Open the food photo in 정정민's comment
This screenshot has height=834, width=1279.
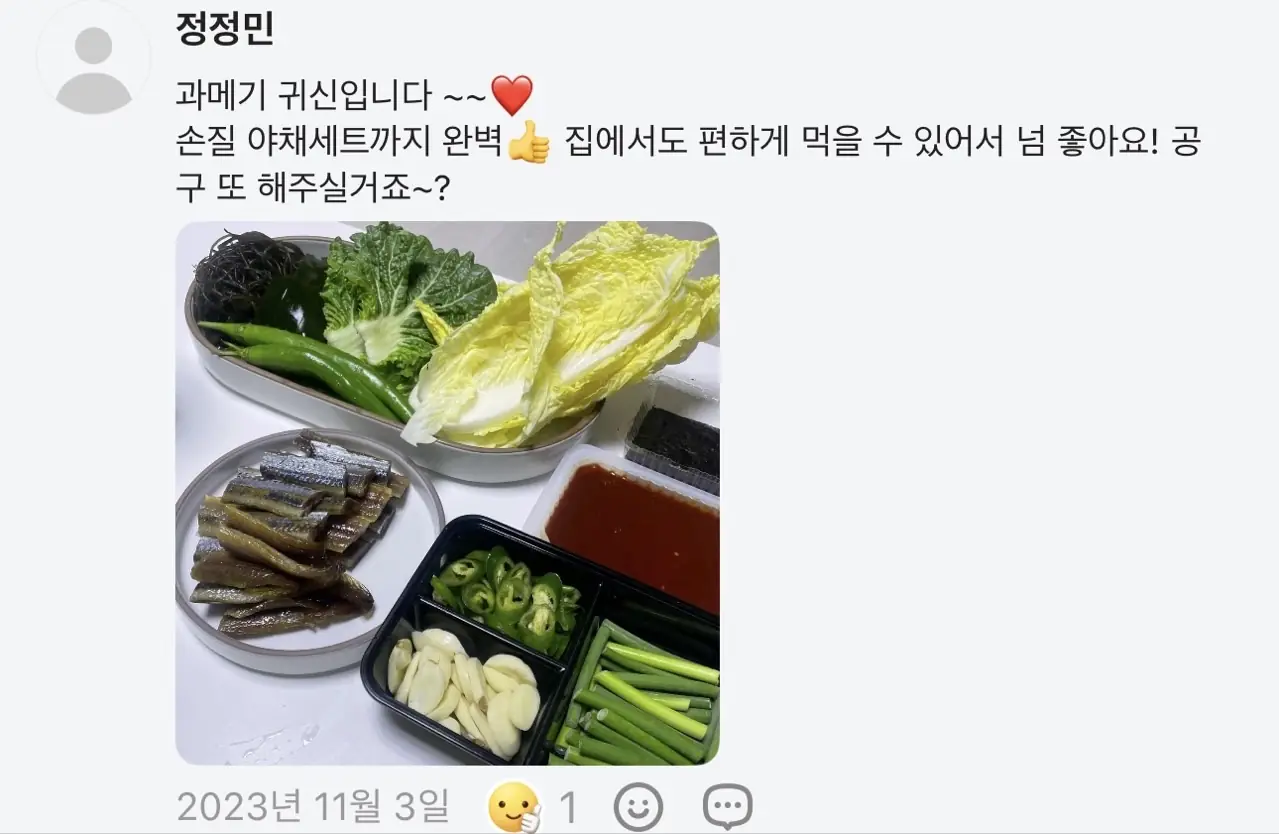(x=447, y=493)
